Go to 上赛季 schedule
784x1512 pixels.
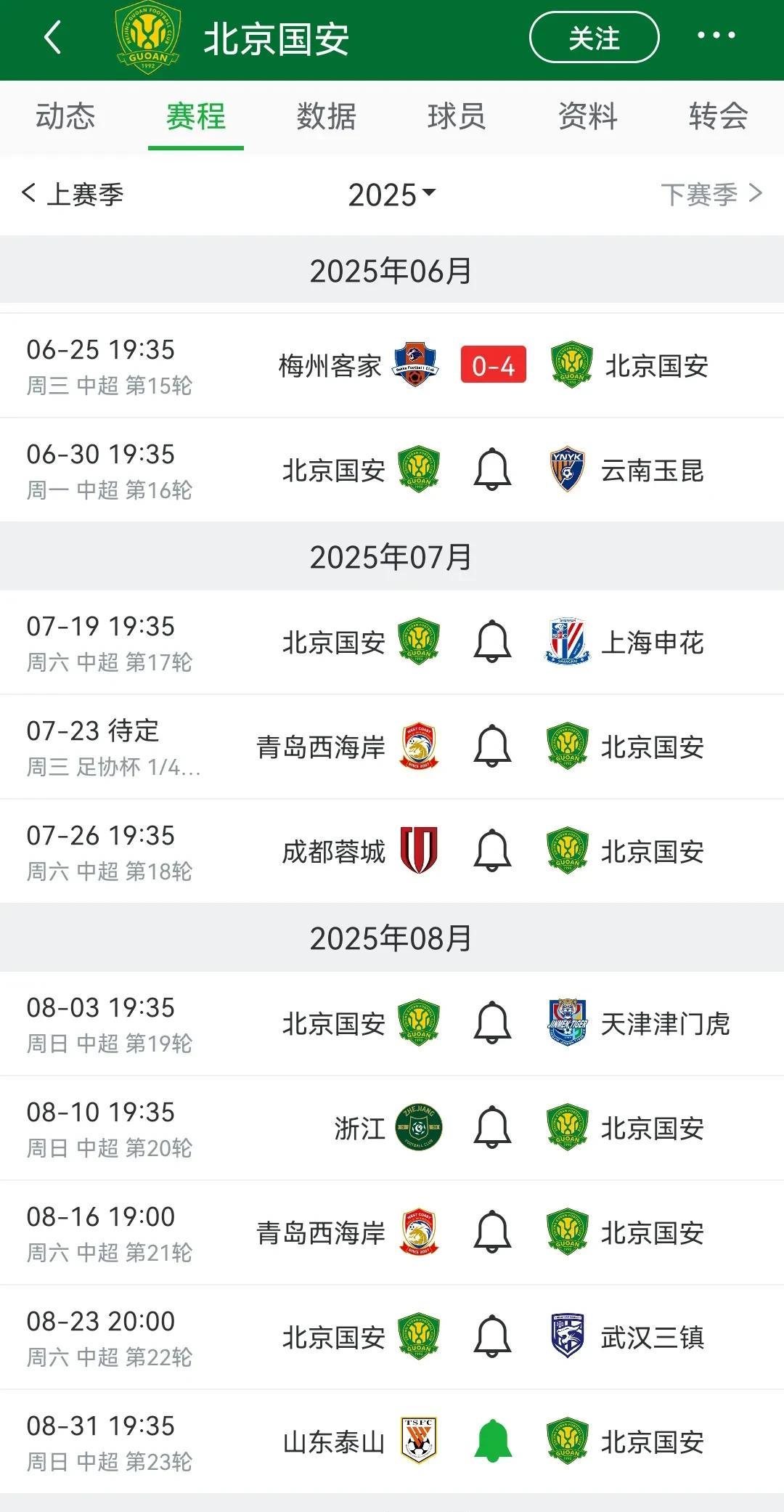(73, 194)
